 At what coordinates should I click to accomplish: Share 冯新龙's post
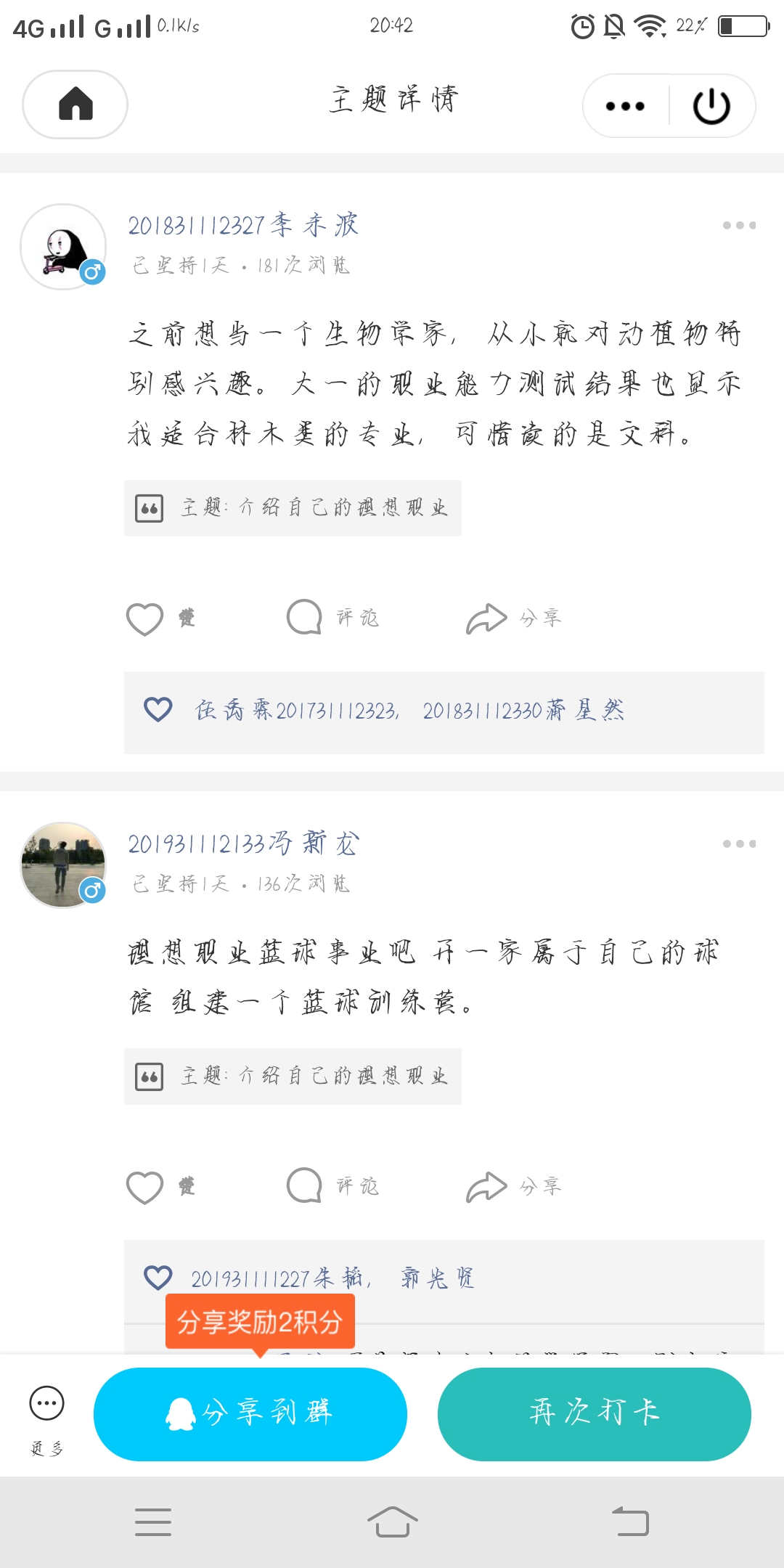[486, 1186]
